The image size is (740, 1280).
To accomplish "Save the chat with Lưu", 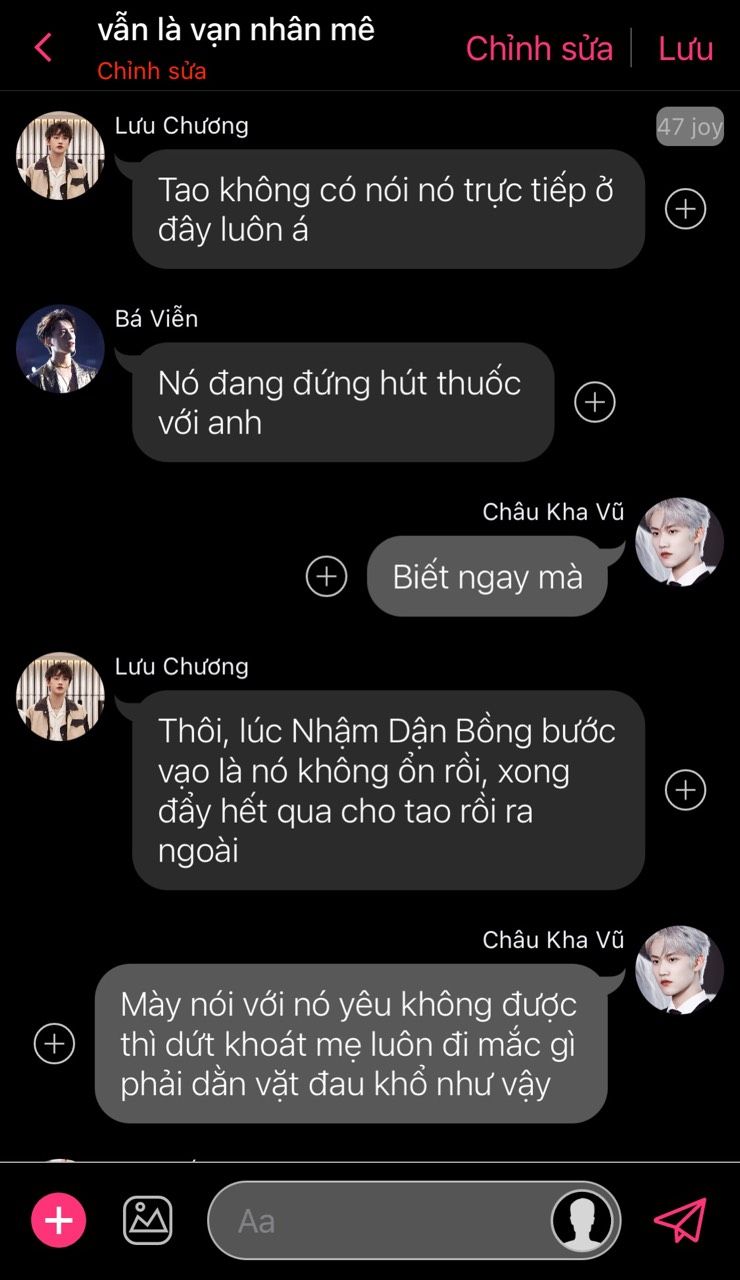I will click(685, 48).
